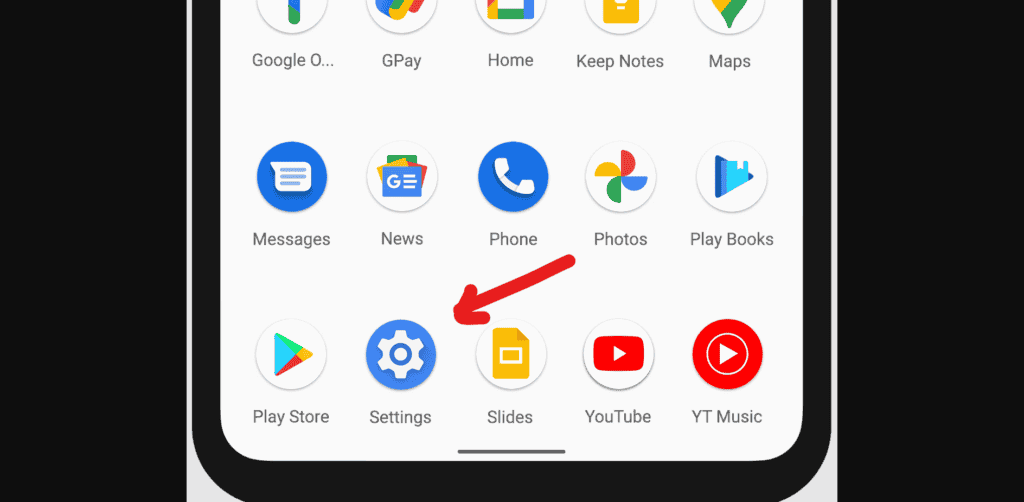This screenshot has height=502, width=1024.
Task: Open the Phone dialer app
Action: [513, 178]
